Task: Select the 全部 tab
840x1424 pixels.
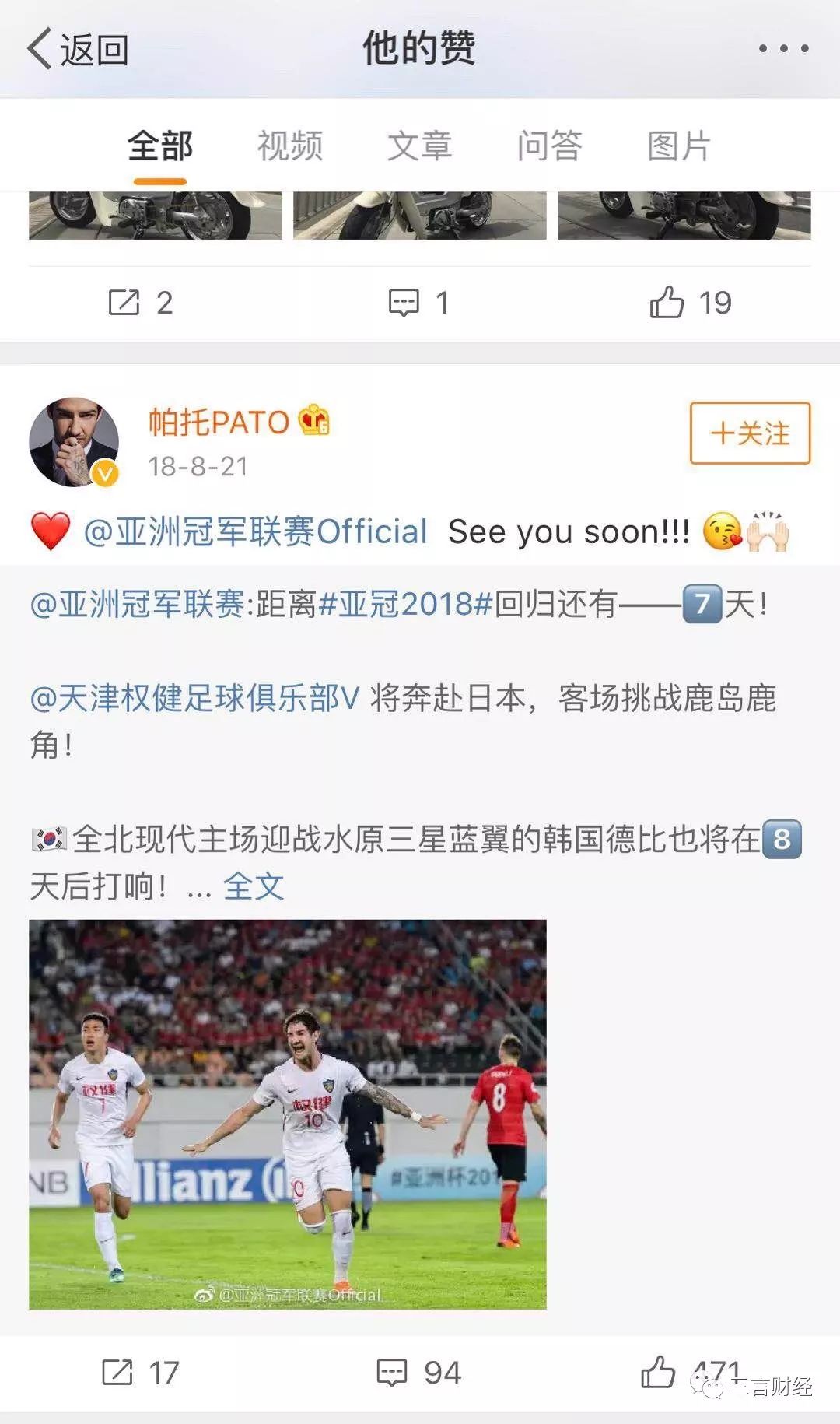Action: pos(160,146)
